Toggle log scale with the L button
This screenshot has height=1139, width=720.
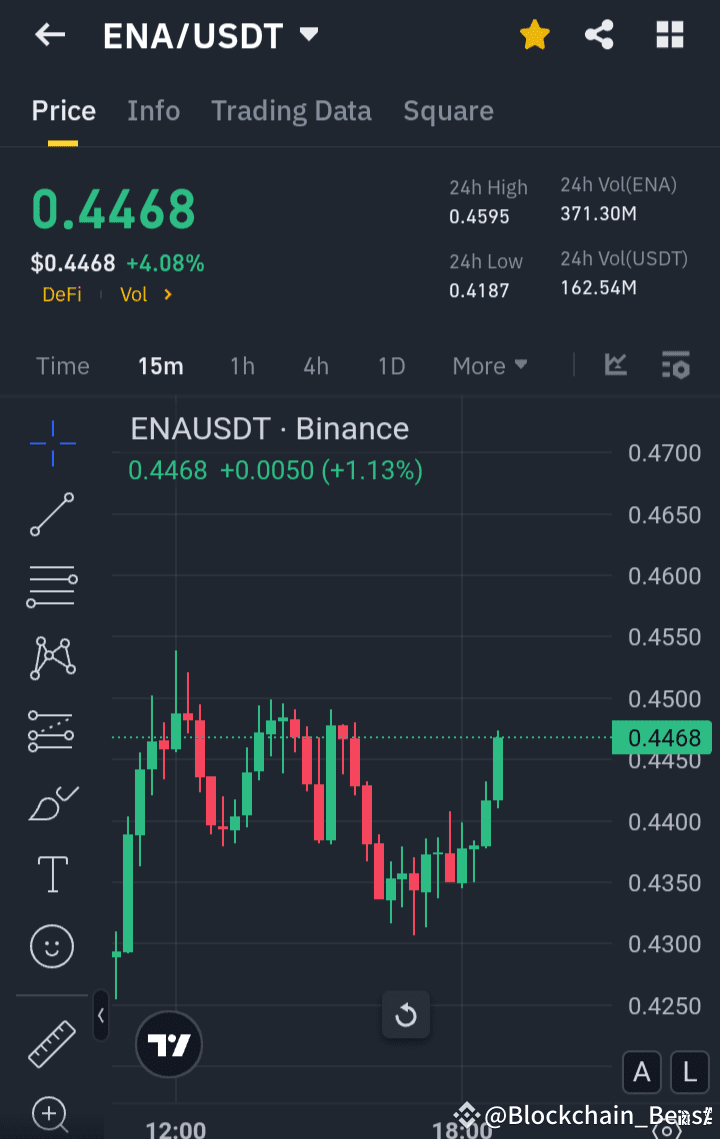689,1072
